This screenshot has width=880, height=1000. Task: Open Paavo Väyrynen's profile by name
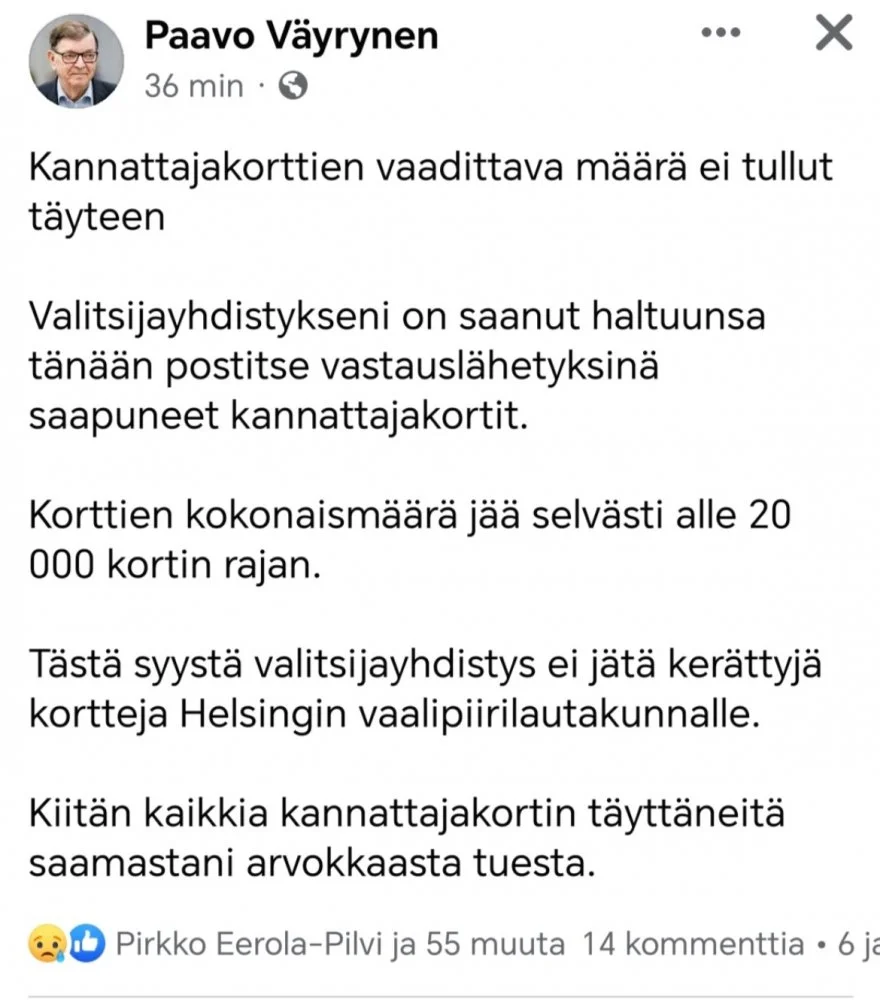291,35
